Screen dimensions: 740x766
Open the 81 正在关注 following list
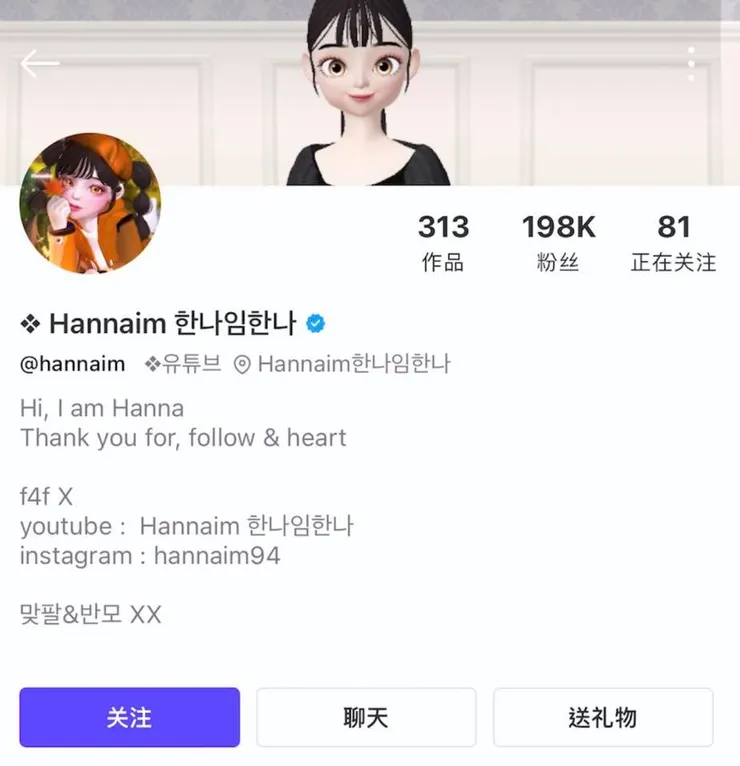(673, 243)
